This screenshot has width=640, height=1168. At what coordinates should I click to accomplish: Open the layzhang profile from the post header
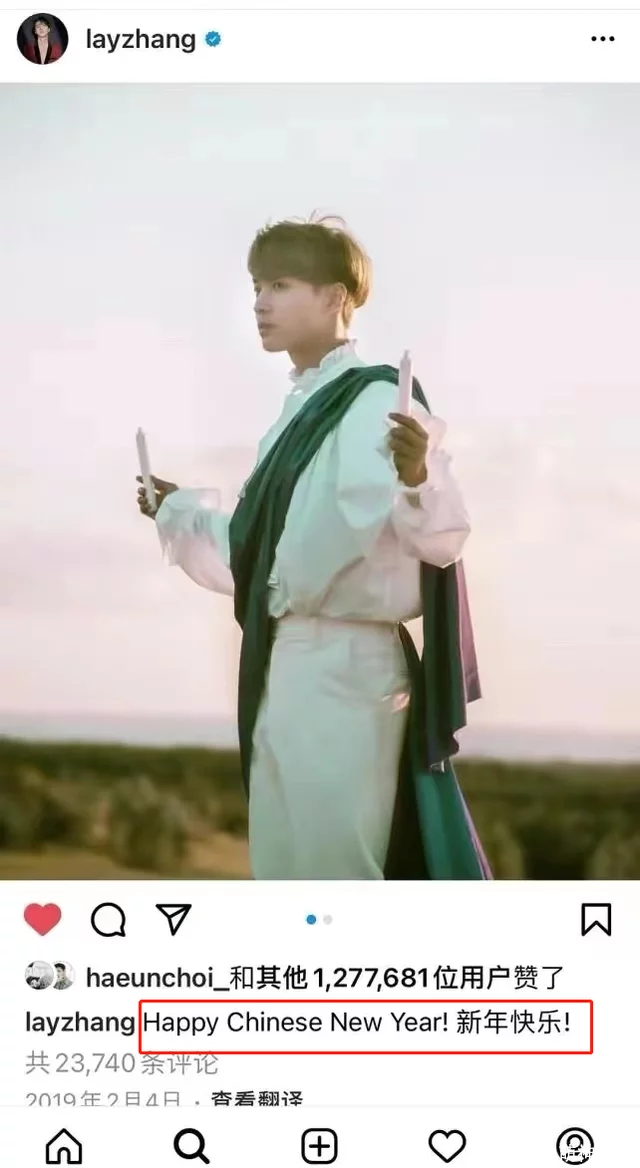pos(140,39)
